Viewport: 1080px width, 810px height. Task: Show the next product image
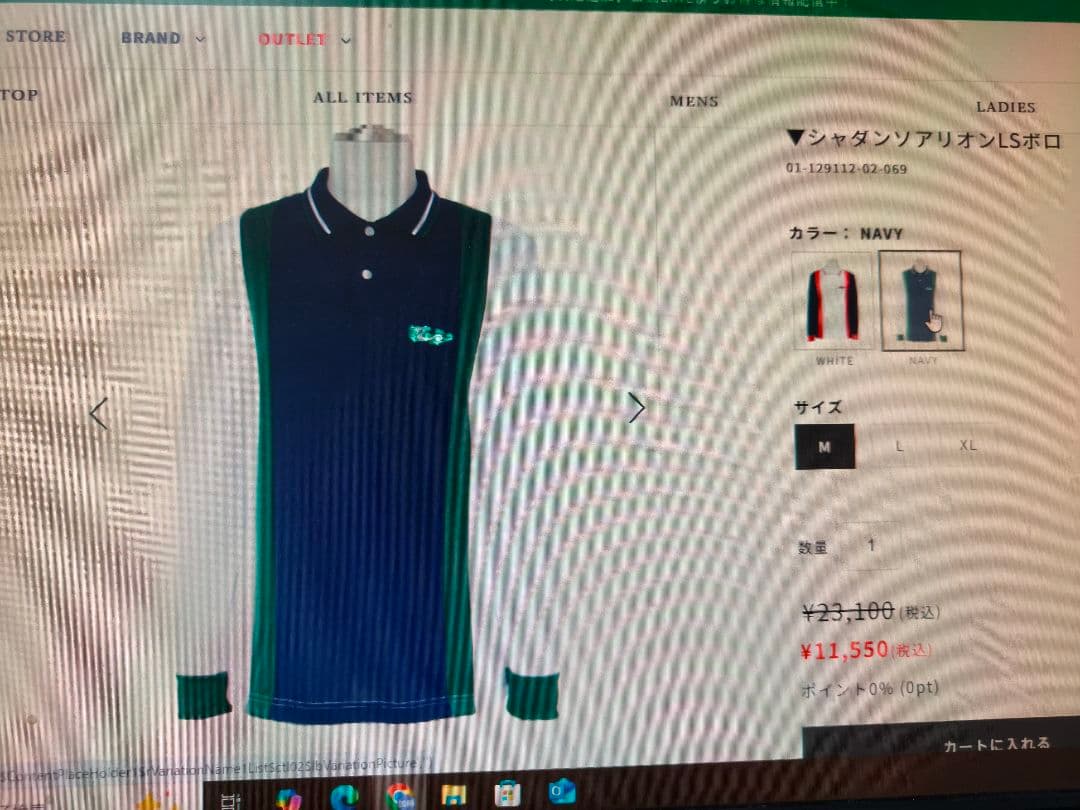[x=636, y=407]
